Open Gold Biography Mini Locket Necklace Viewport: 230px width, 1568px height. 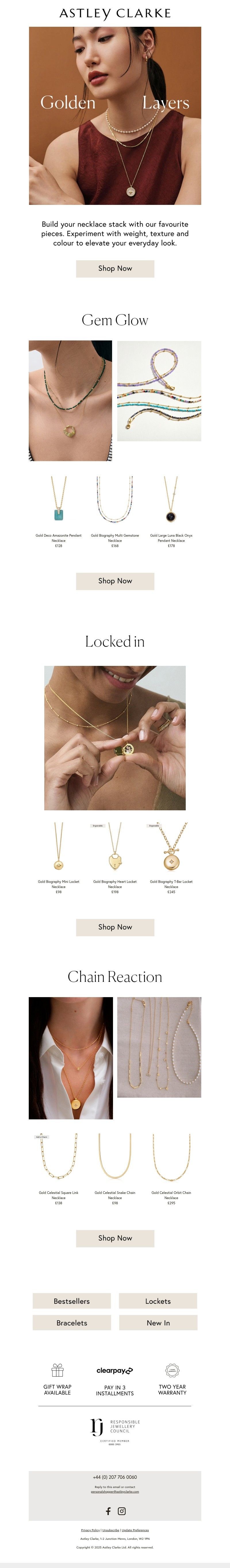tap(58, 847)
